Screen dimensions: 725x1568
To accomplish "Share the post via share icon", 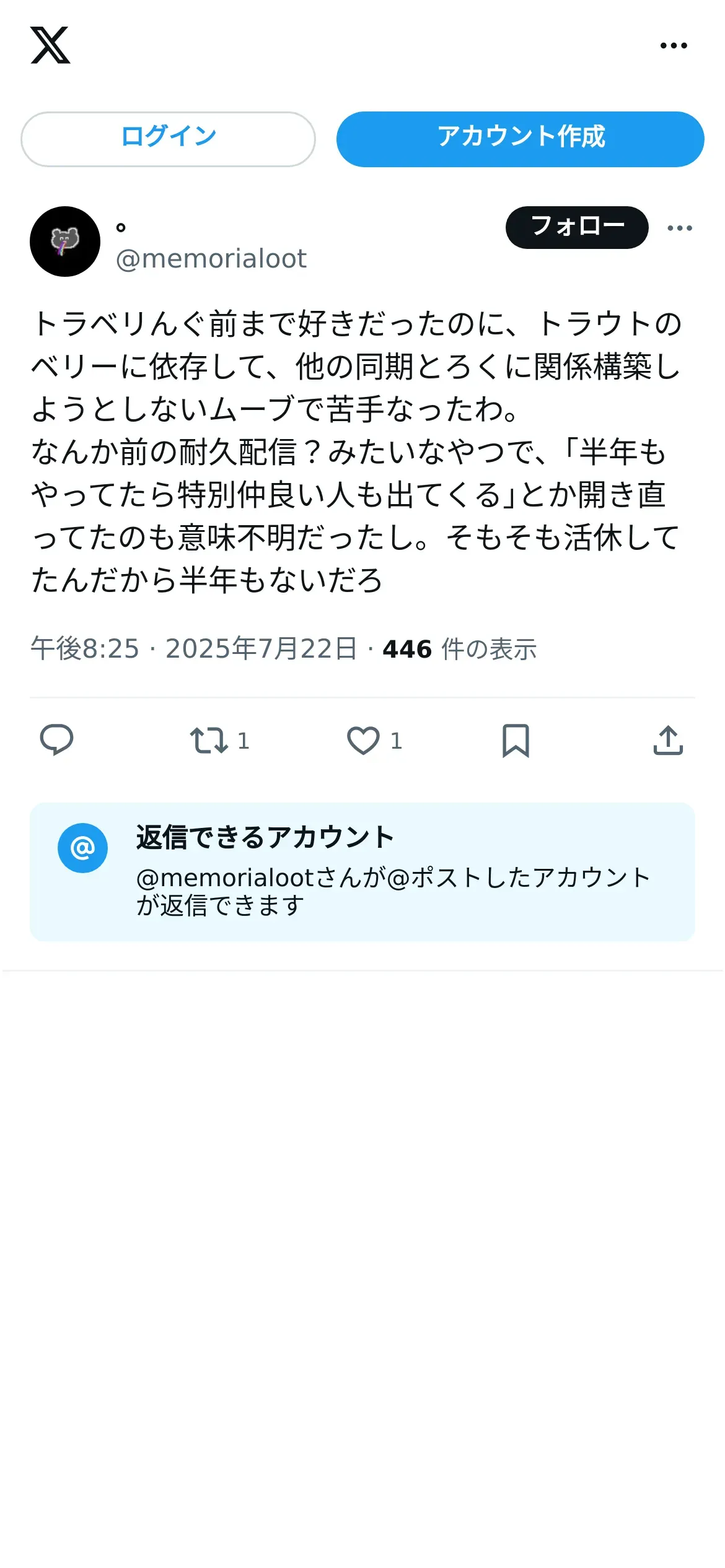I will [x=668, y=740].
